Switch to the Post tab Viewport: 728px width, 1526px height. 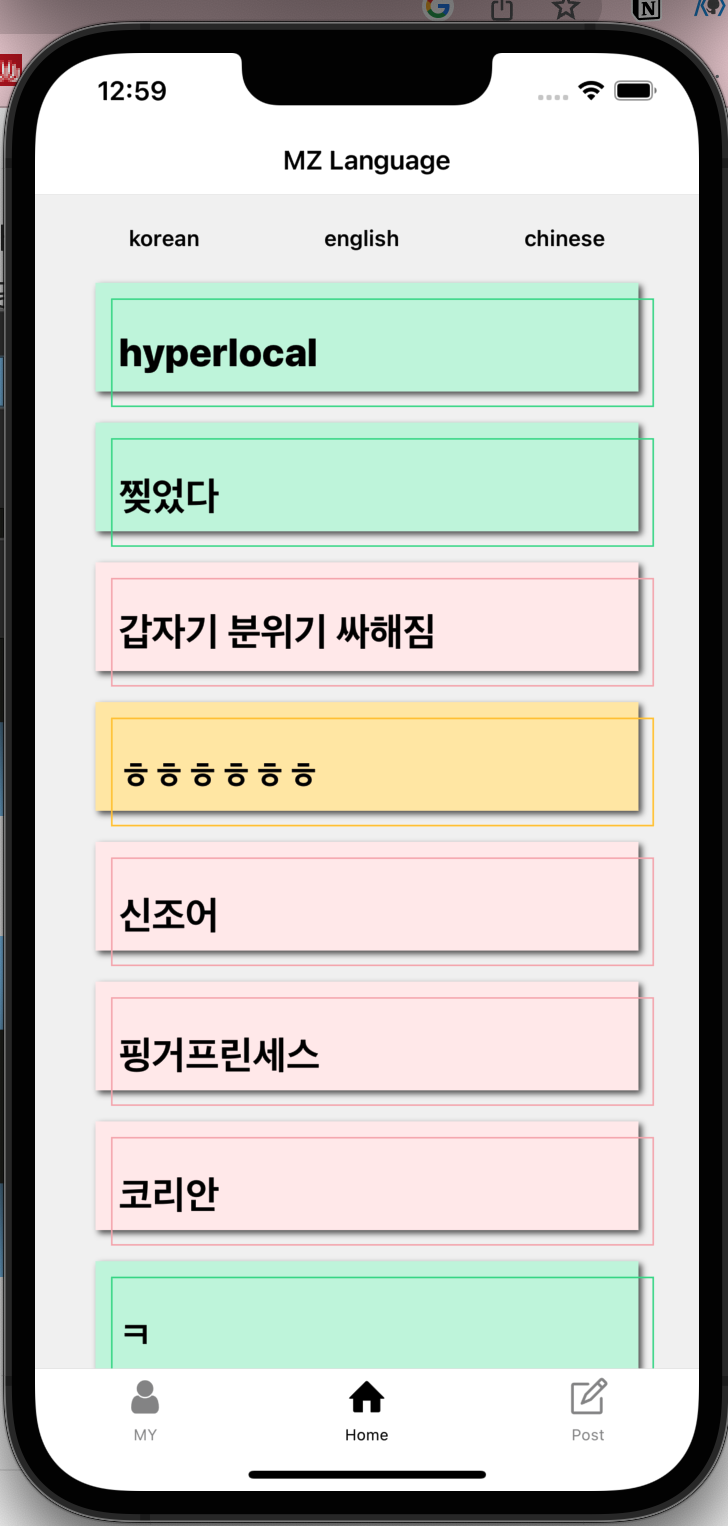[588, 1408]
